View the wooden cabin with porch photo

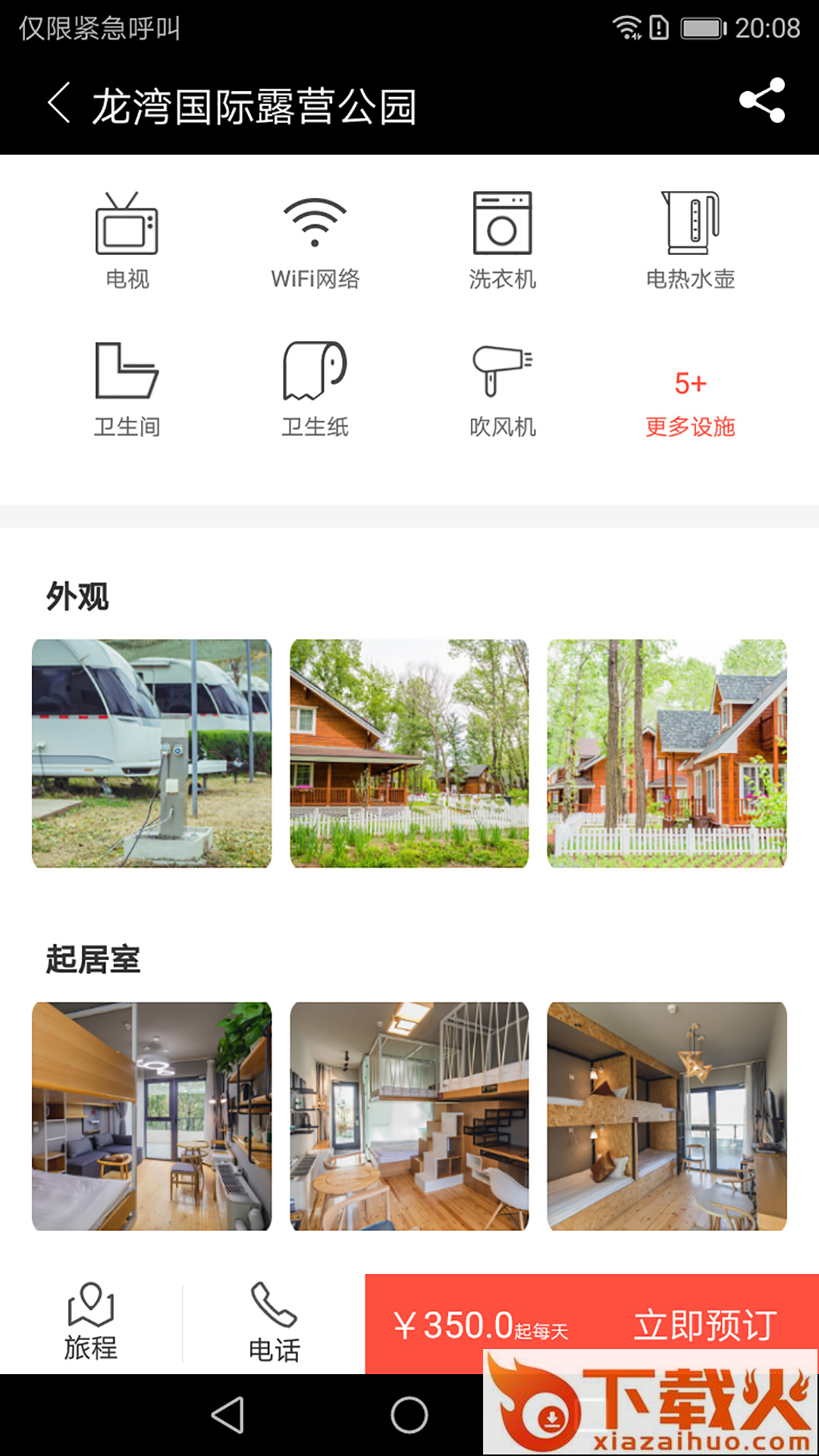409,753
